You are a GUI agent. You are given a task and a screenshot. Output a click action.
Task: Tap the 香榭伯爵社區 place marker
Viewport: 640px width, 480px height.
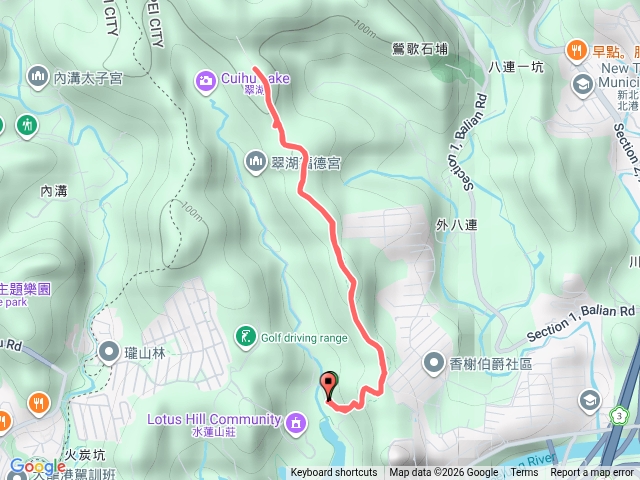click(x=433, y=362)
